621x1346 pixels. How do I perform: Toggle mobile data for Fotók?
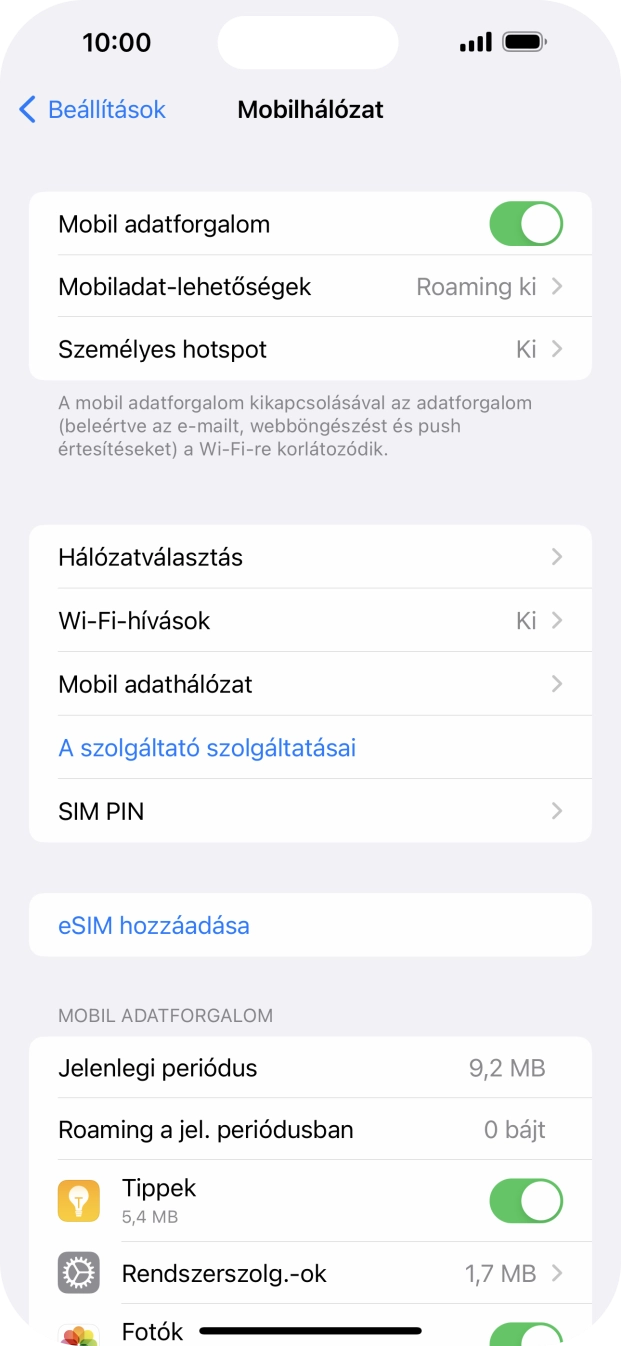point(525,1334)
